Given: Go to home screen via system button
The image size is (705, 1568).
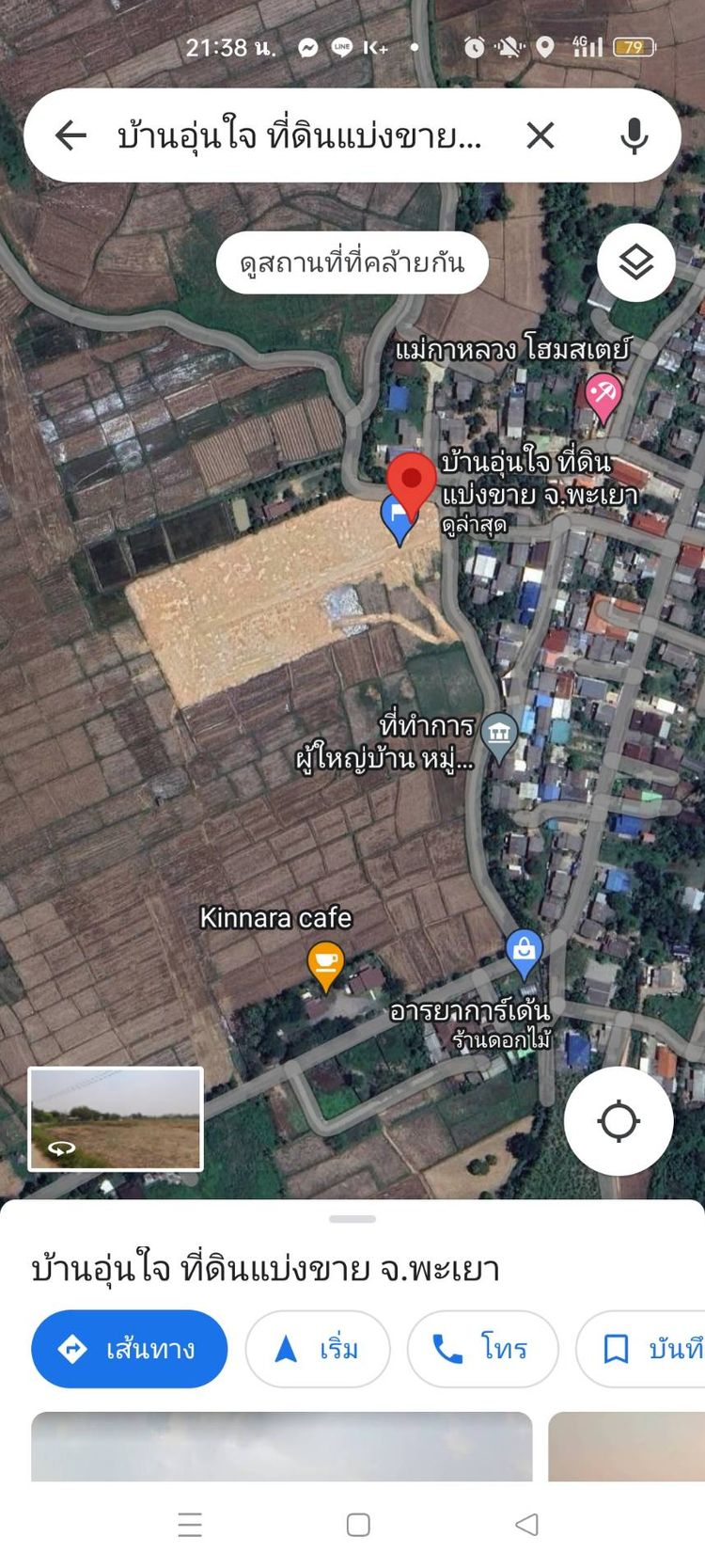Looking at the screenshot, I should click(x=358, y=1525).
